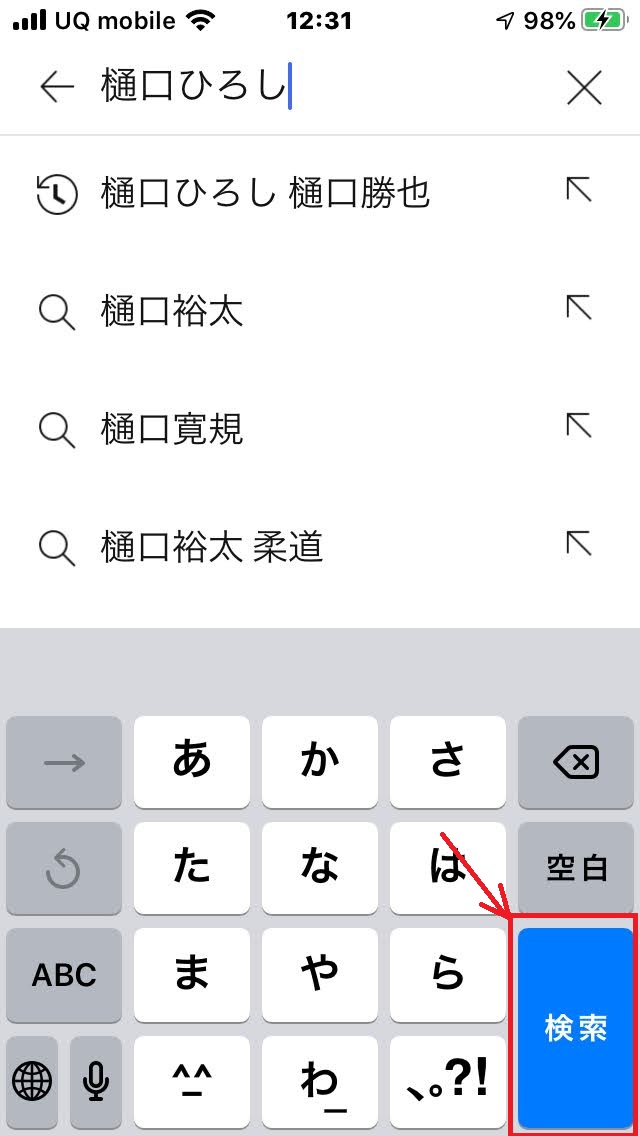The width and height of the screenshot is (640, 1136).
Task: Tap the globe key to change keyboard
Action: coord(32,1082)
